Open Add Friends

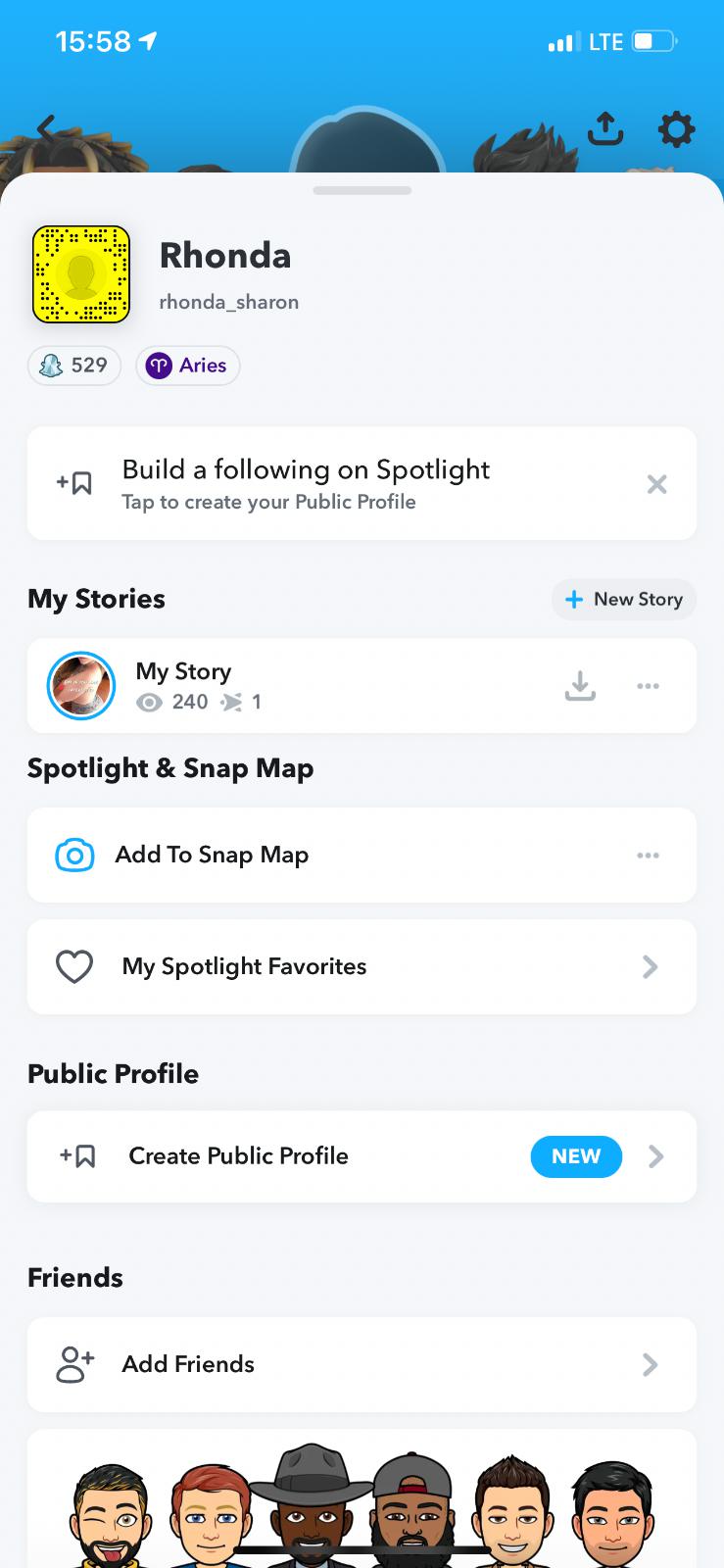point(361,1364)
